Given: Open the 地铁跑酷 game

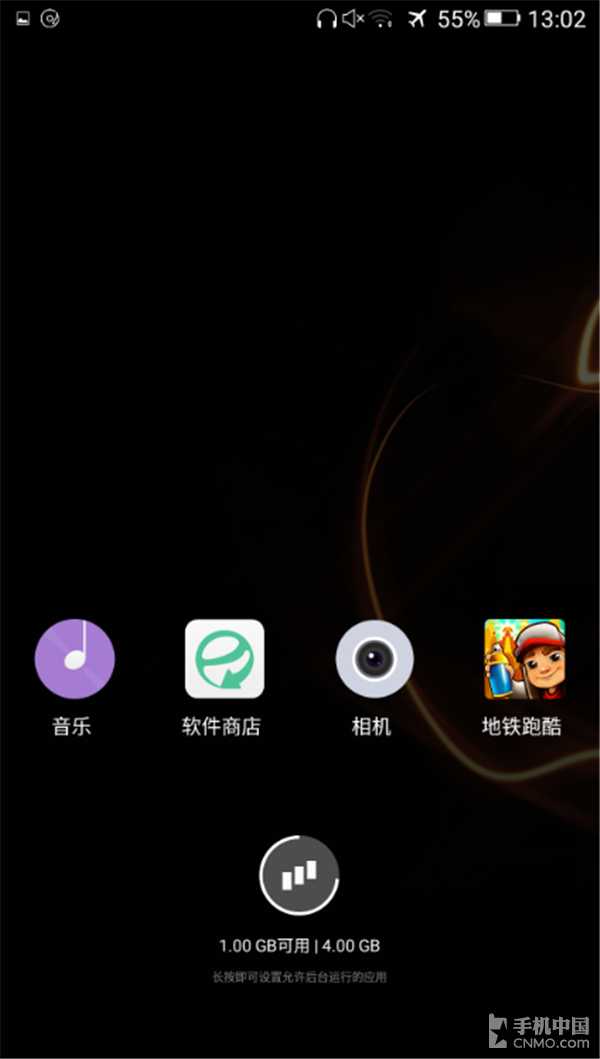Looking at the screenshot, I should 524,659.
